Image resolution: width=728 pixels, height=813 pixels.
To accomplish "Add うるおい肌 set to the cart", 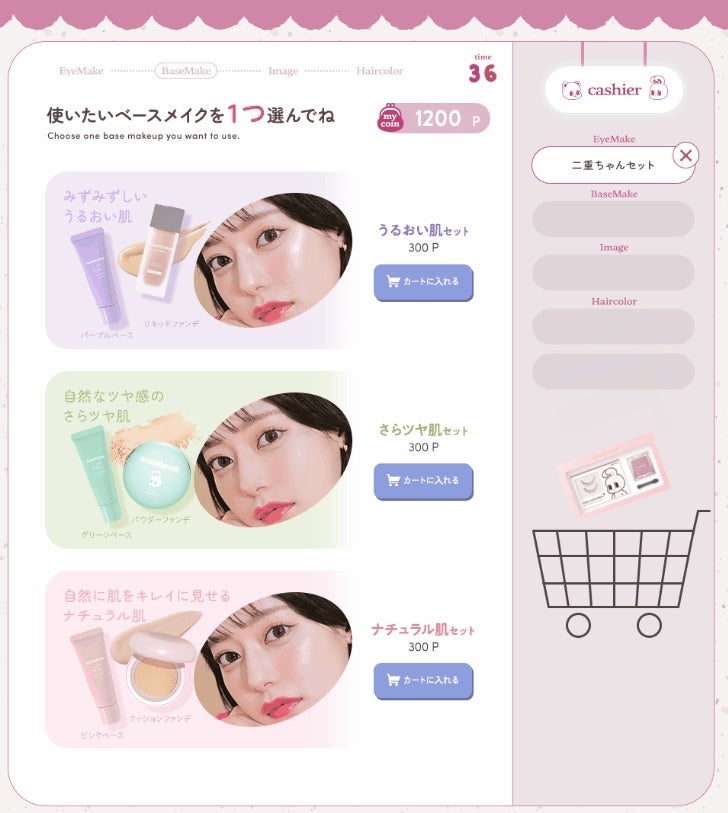I will (423, 282).
